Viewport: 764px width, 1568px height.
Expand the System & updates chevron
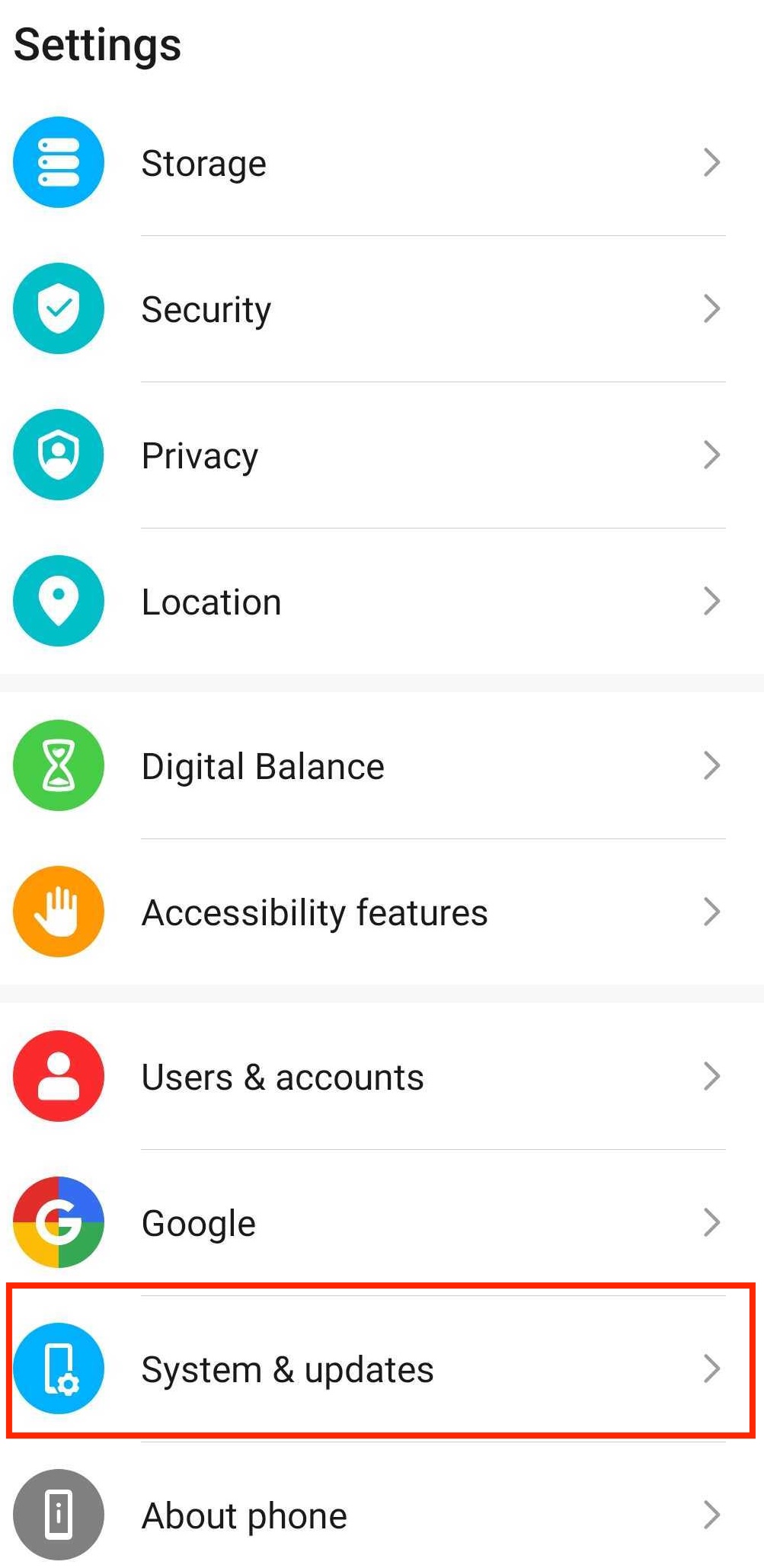pyautogui.click(x=711, y=1368)
